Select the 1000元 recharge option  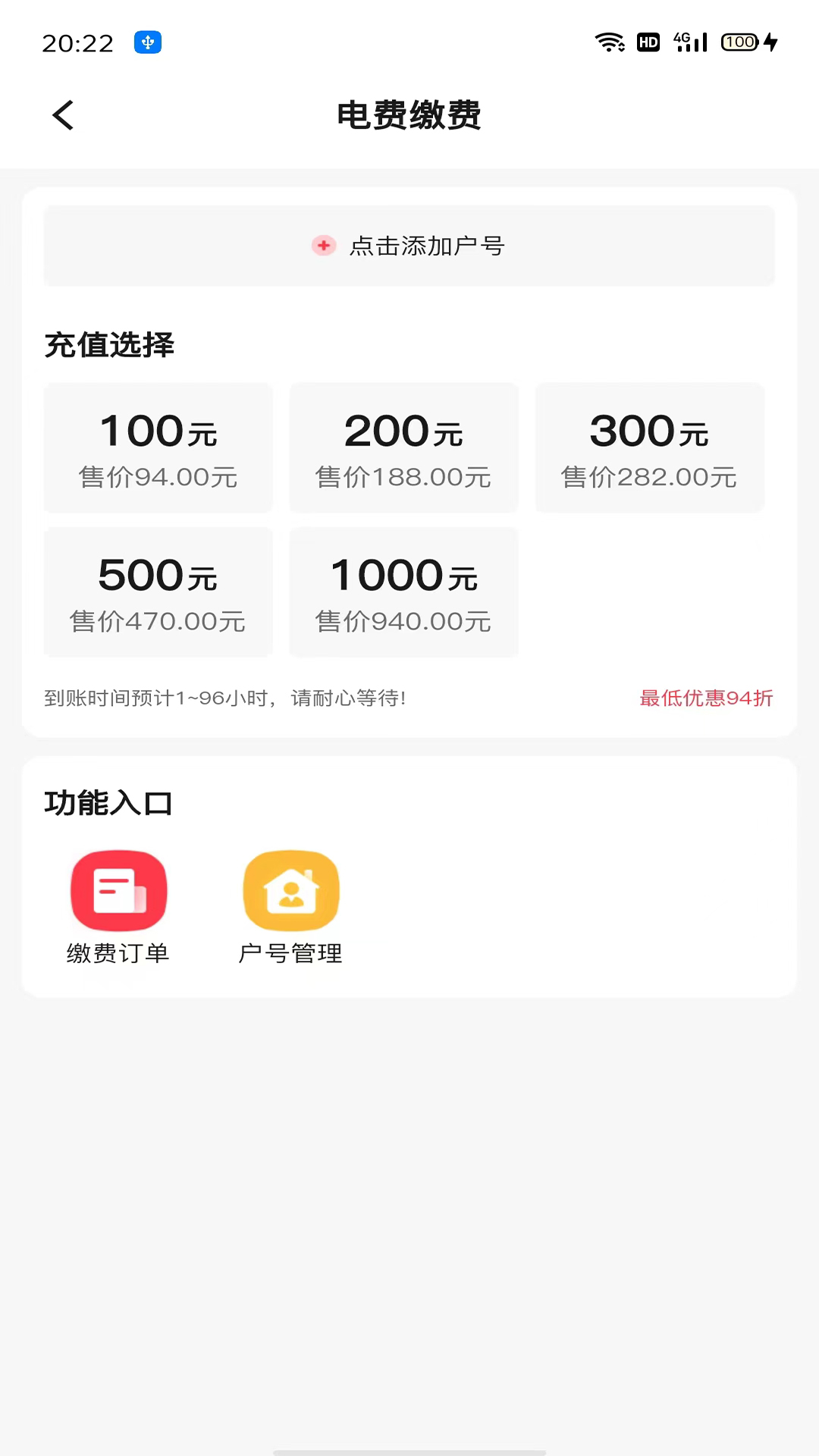click(x=403, y=591)
